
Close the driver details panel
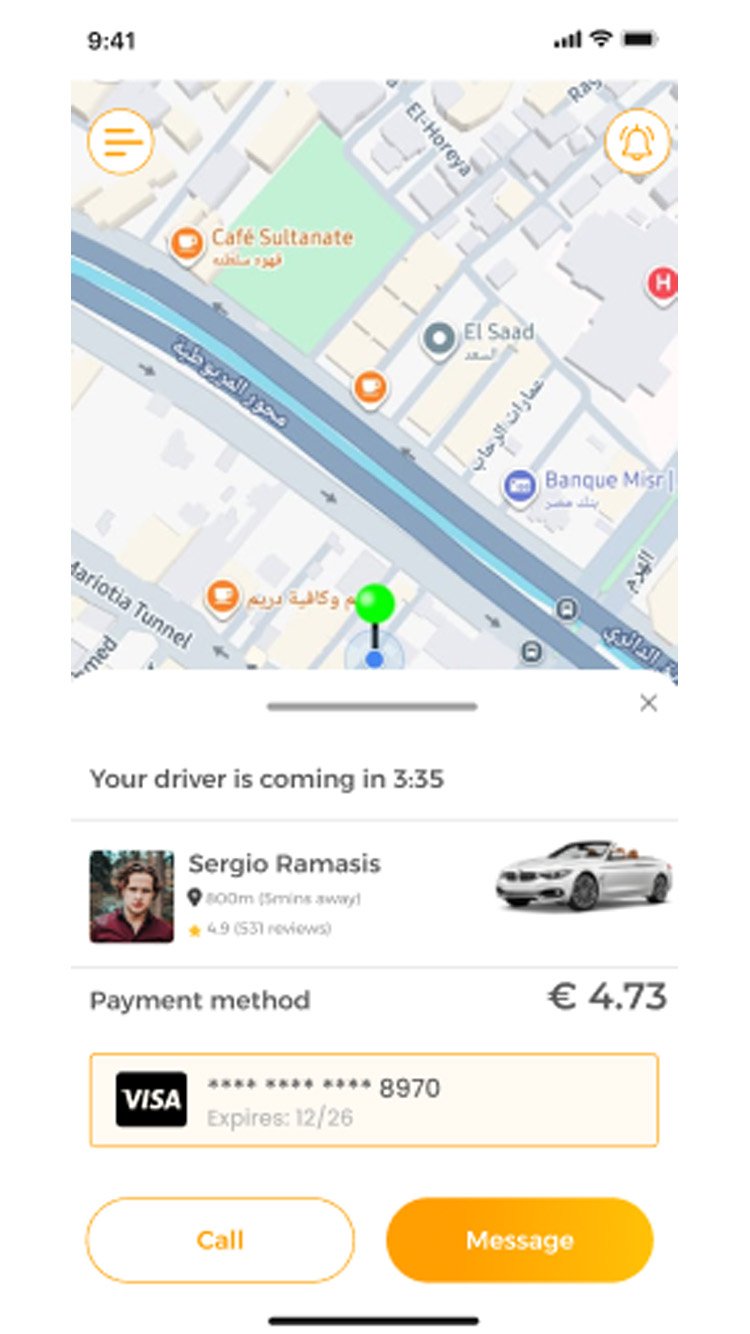pyautogui.click(x=648, y=703)
